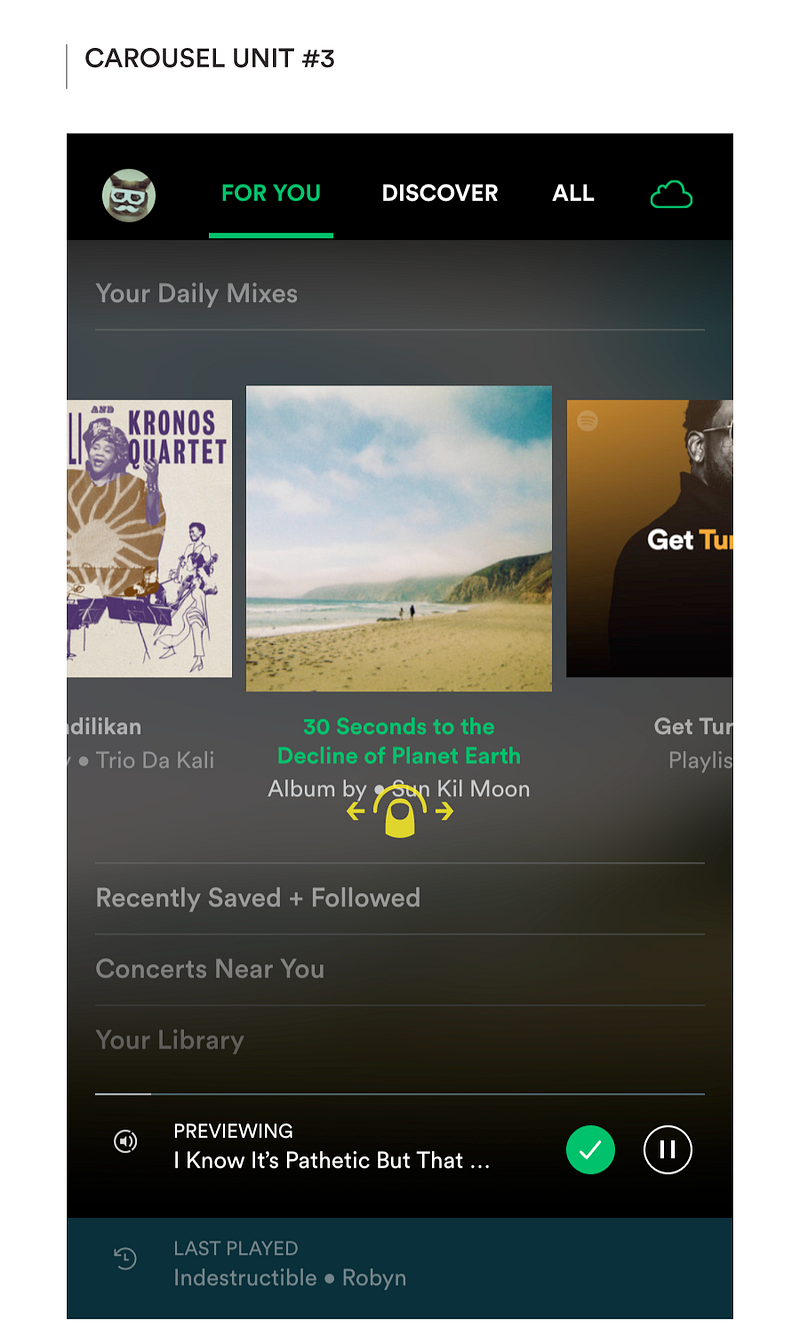
Task: Pause the previewing track
Action: 668,1150
